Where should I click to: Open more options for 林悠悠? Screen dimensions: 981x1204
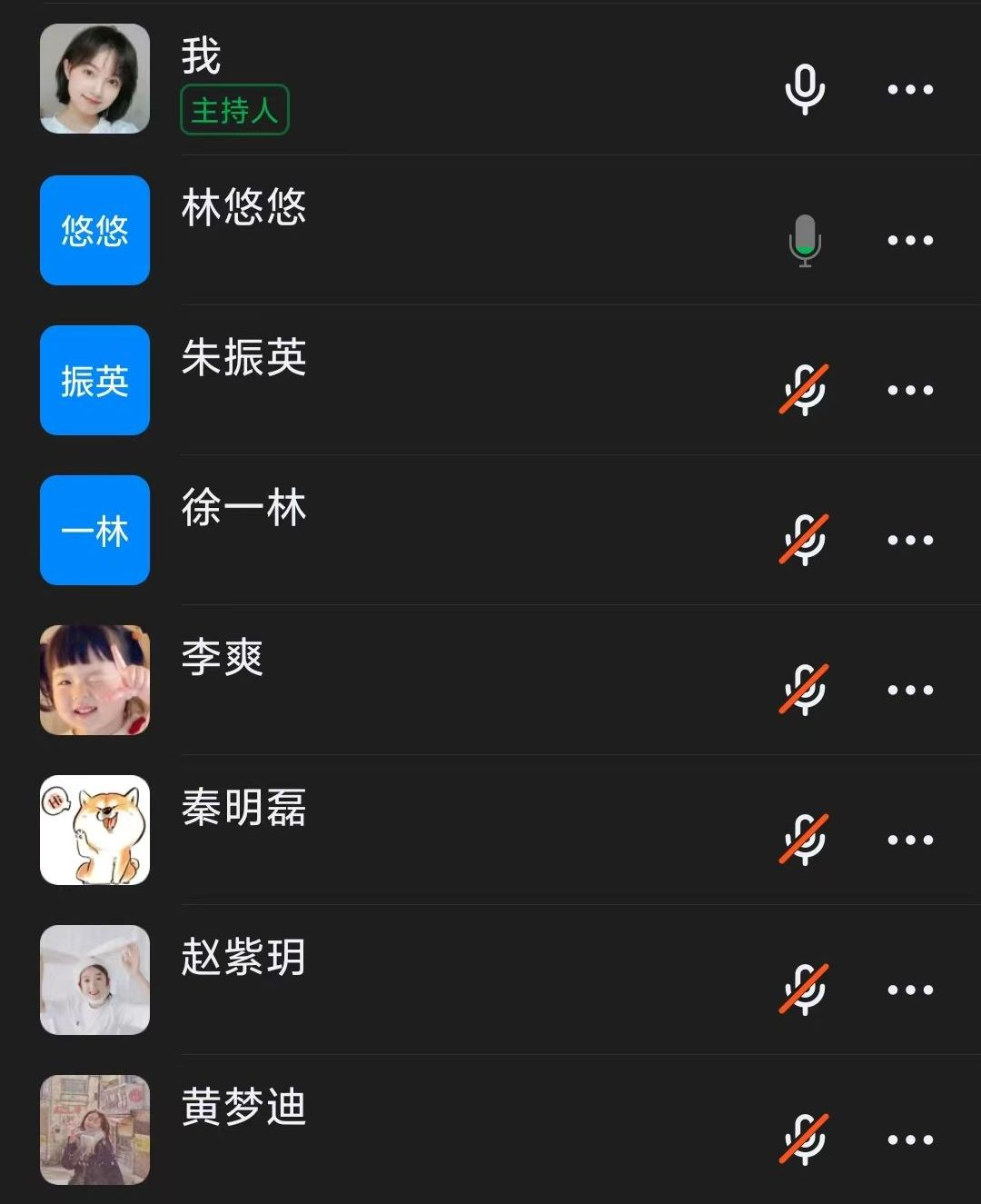(910, 240)
